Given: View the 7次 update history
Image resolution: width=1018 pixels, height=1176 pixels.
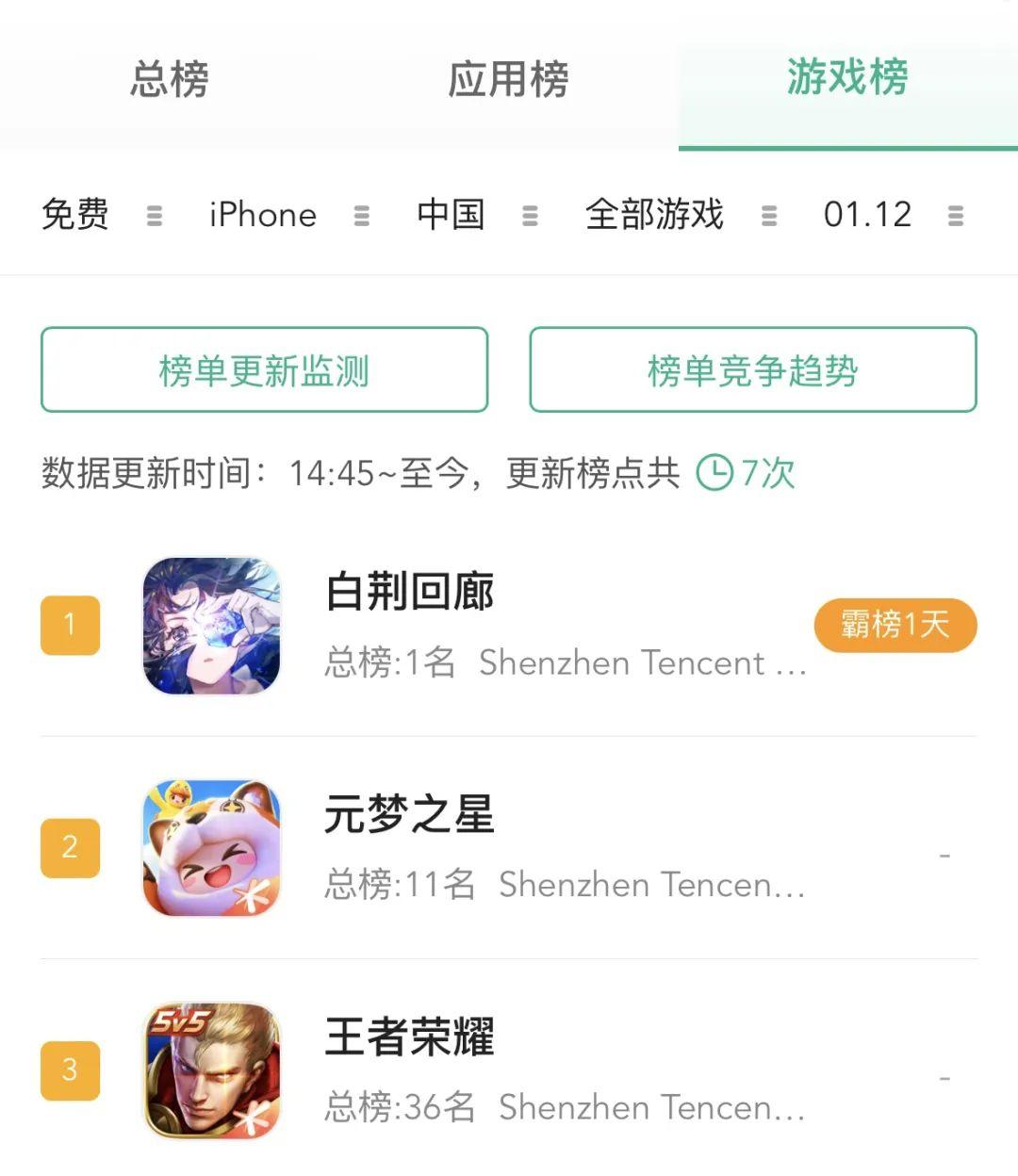Looking at the screenshot, I should 747,473.
